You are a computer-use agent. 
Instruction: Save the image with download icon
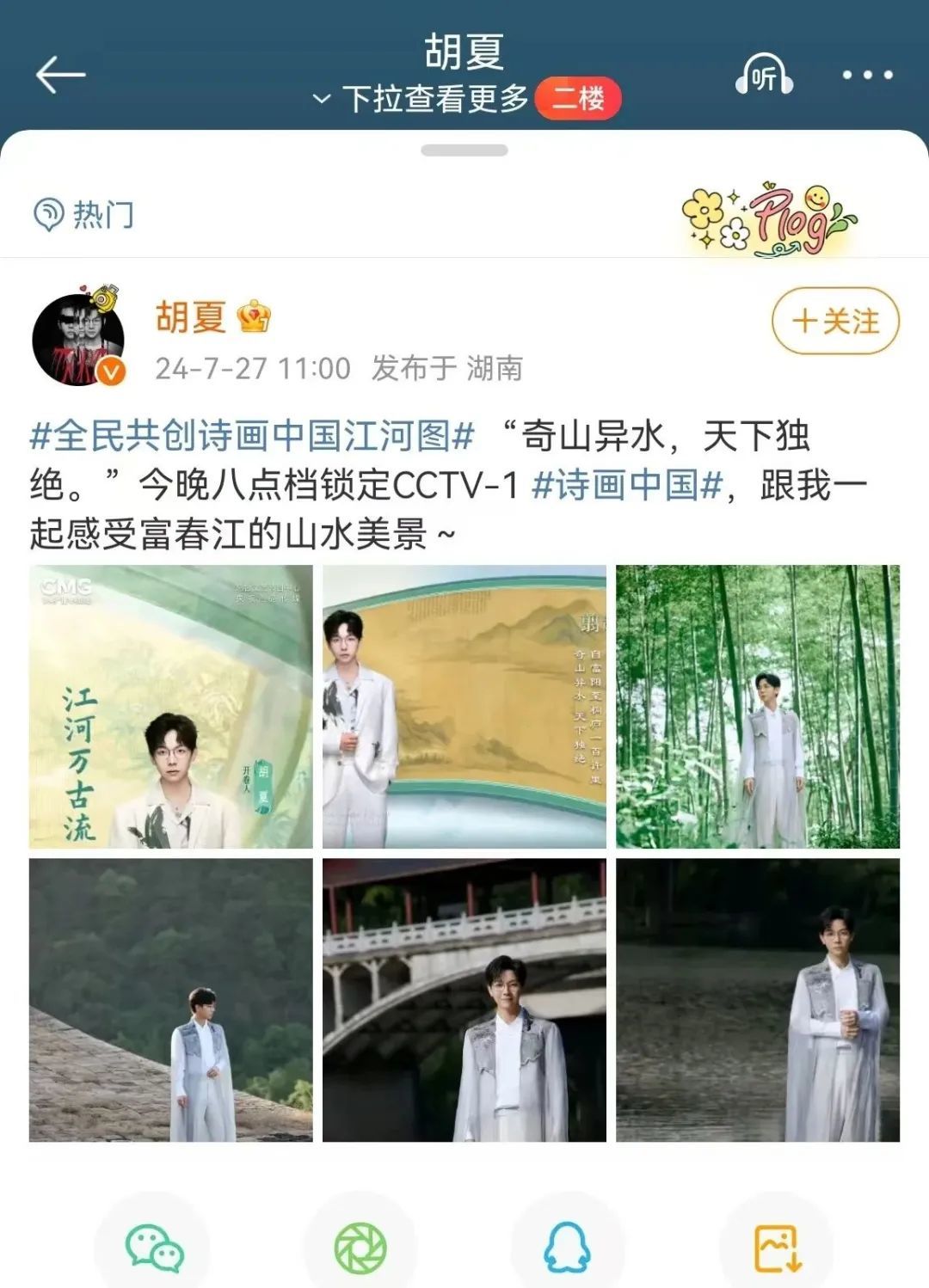777,1248
